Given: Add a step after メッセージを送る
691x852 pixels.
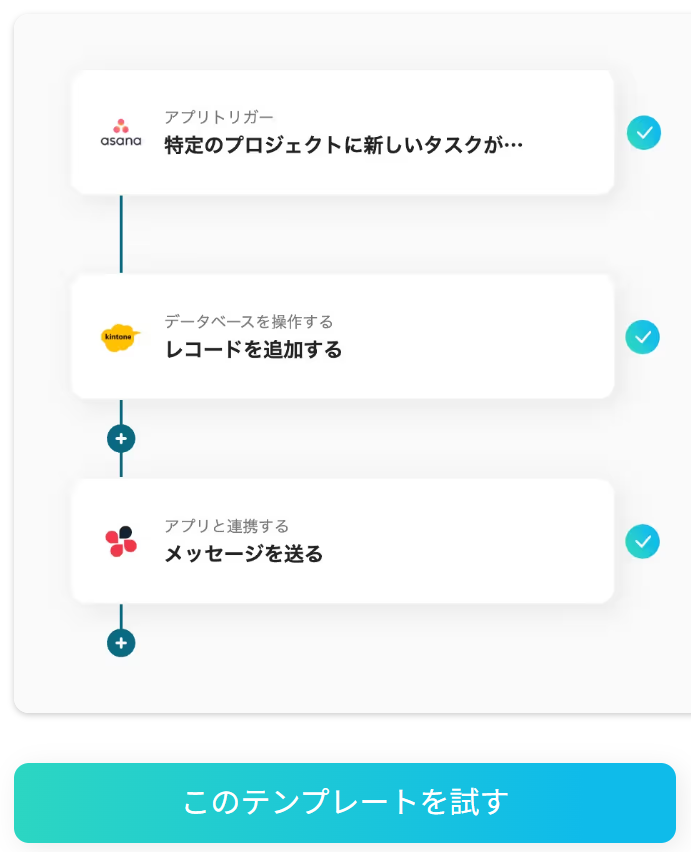Looking at the screenshot, I should pyautogui.click(x=121, y=643).
